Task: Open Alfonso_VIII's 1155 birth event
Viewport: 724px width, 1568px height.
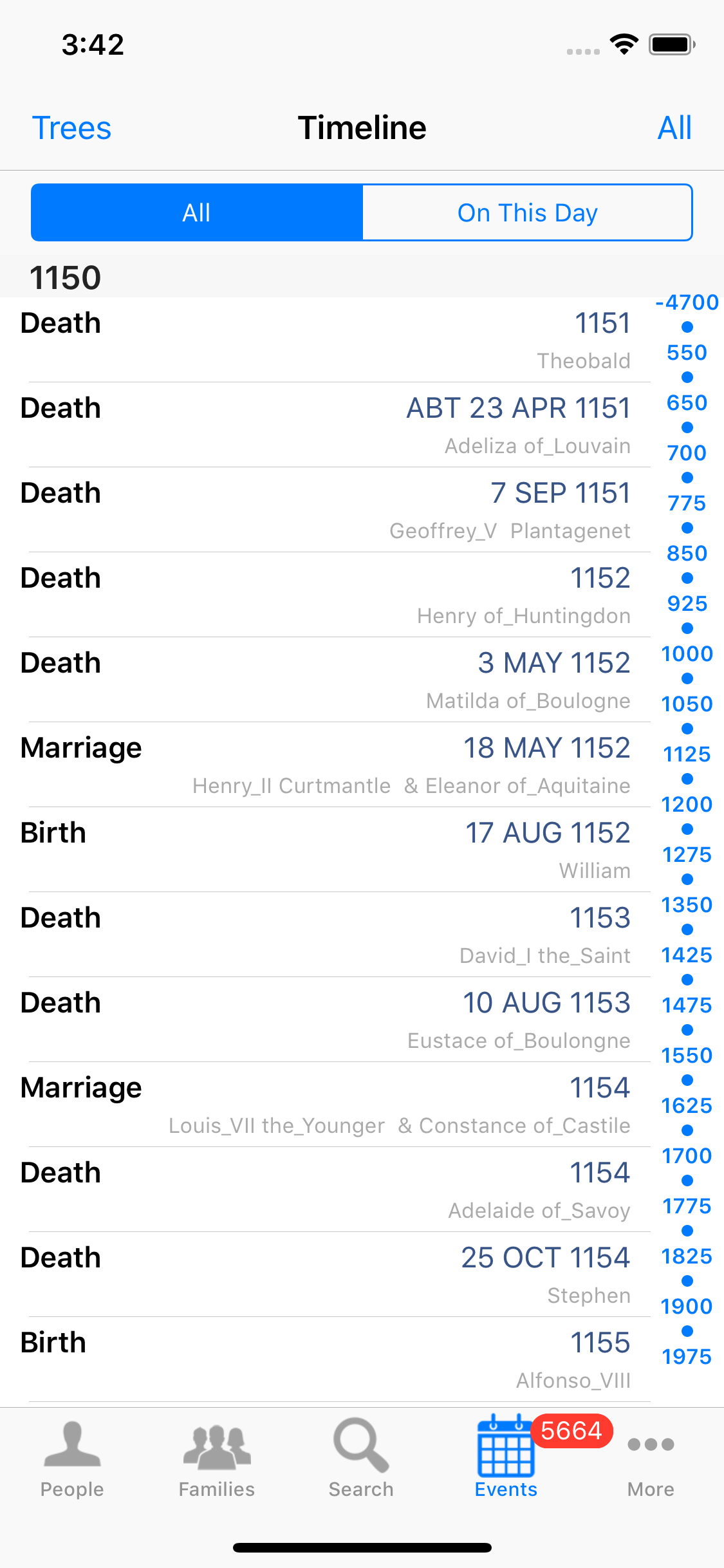Action: [x=335, y=1359]
